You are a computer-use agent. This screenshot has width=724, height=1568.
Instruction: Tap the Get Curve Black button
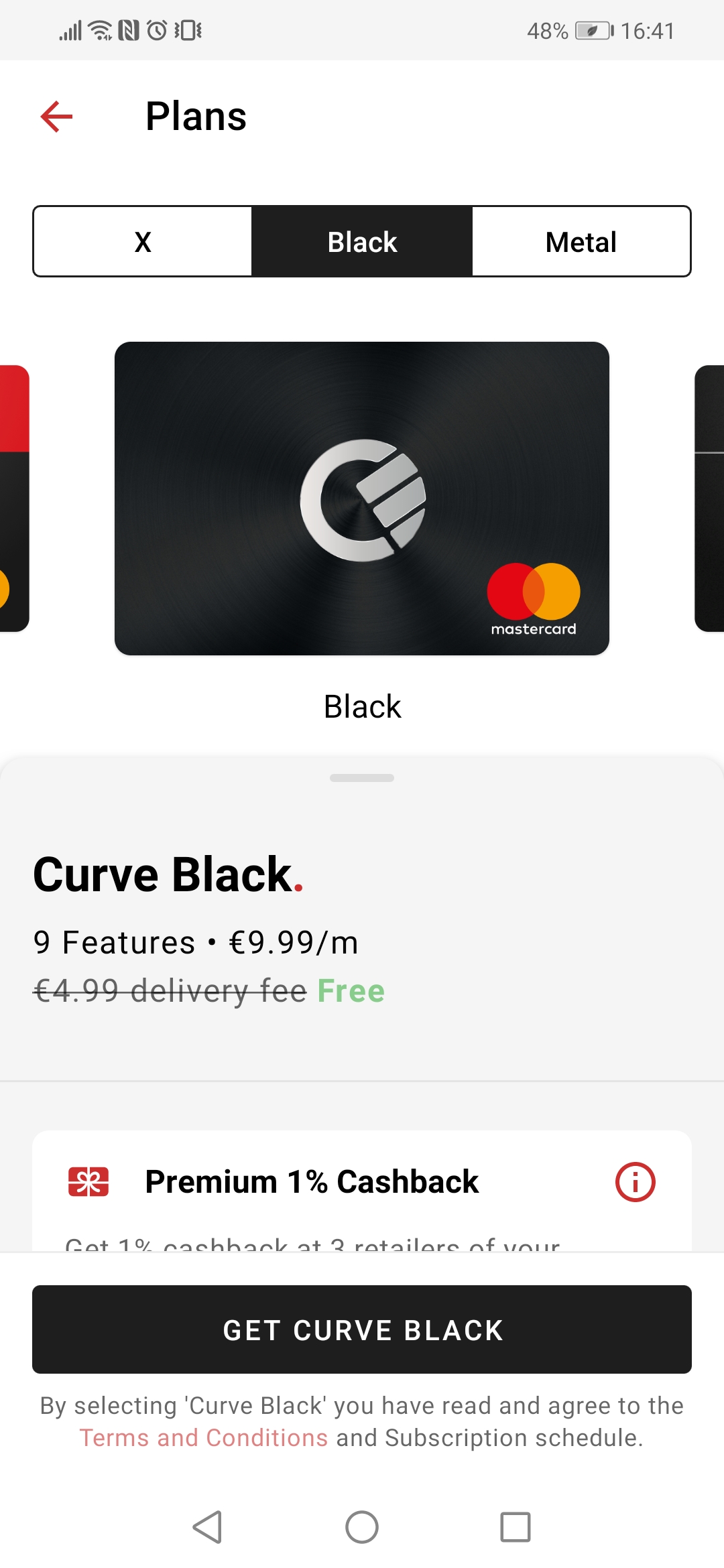[x=362, y=1330]
